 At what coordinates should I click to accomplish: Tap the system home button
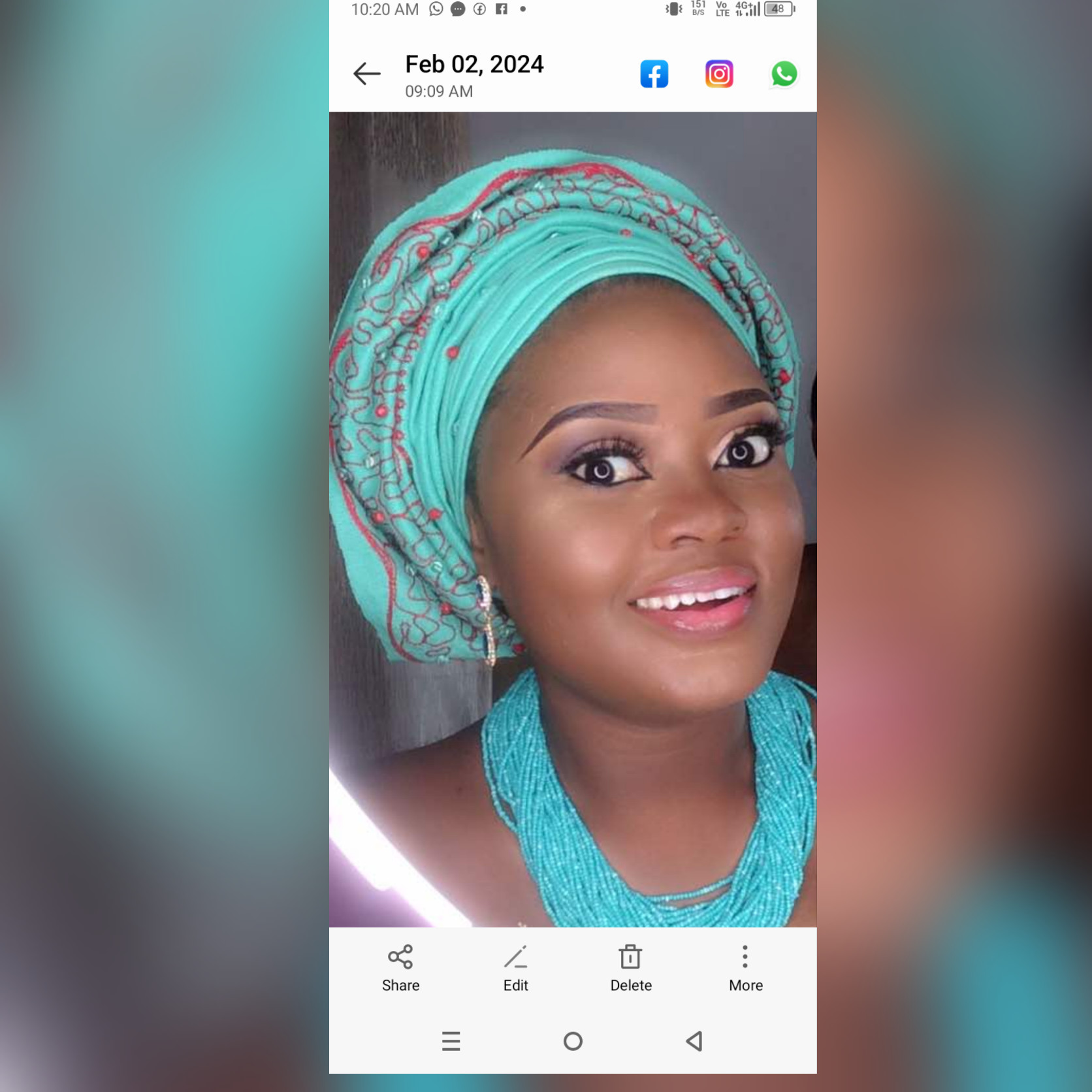pos(573,1041)
